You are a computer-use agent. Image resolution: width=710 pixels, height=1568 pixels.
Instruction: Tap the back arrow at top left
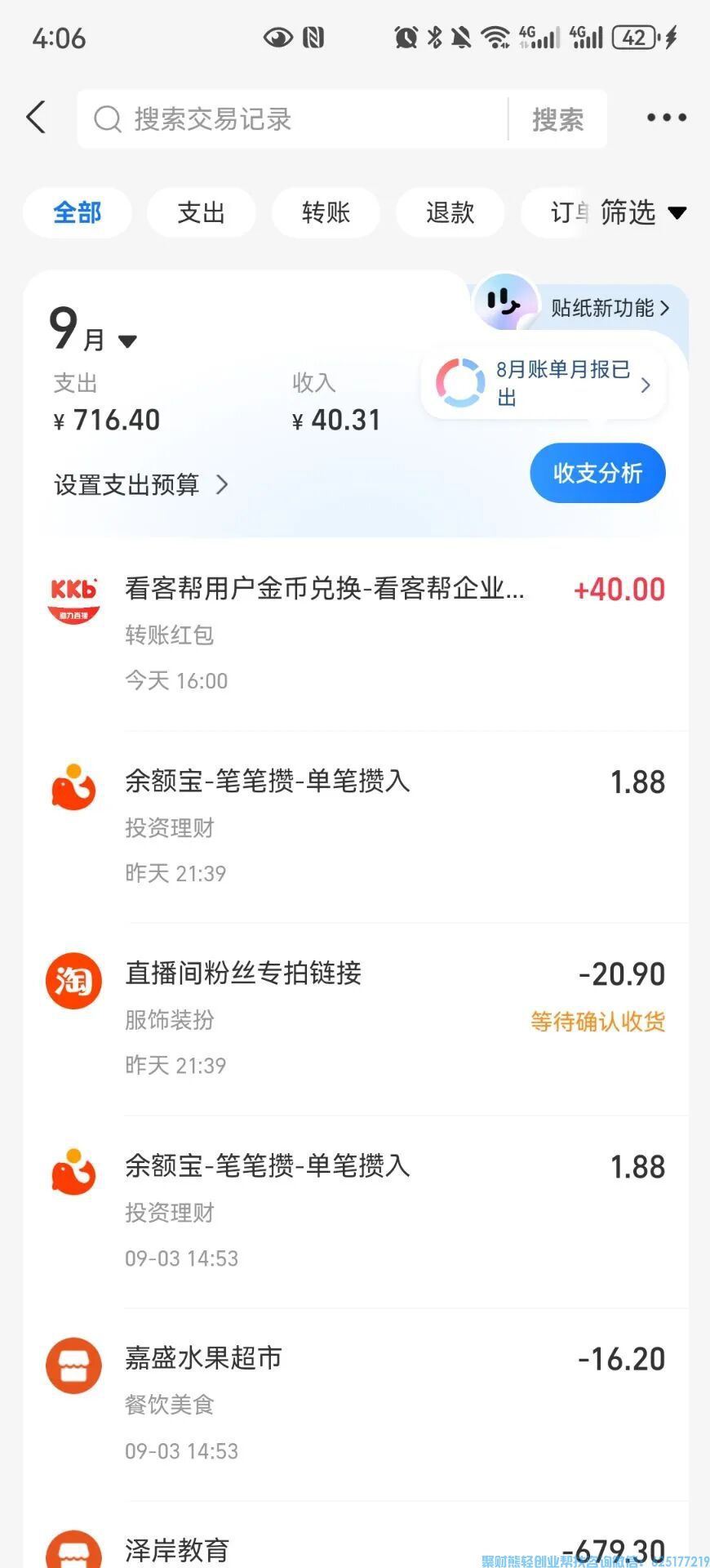pyautogui.click(x=34, y=117)
